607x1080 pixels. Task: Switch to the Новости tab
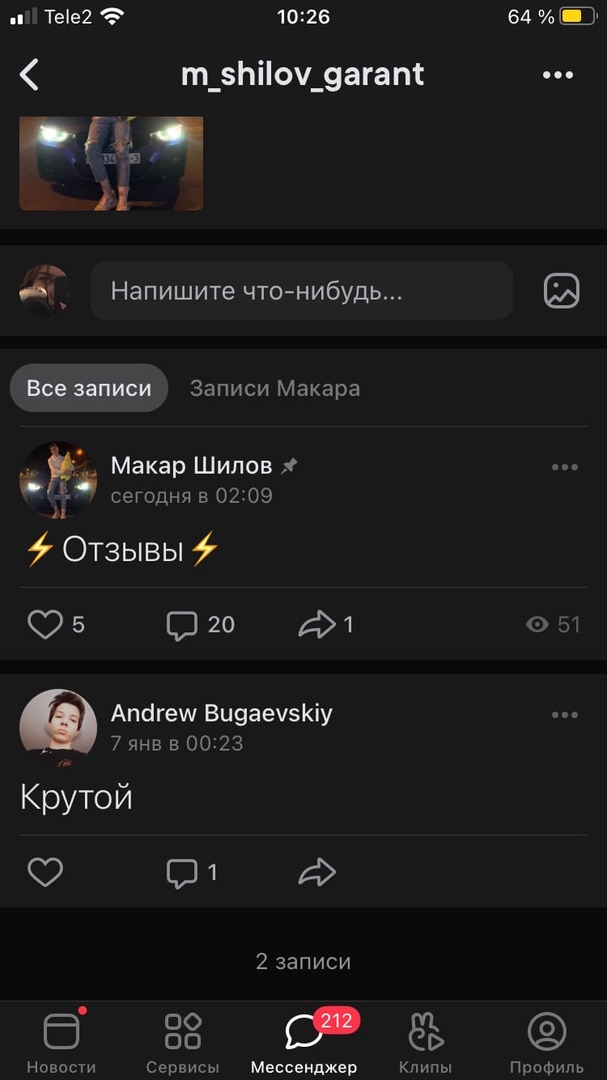point(61,1041)
